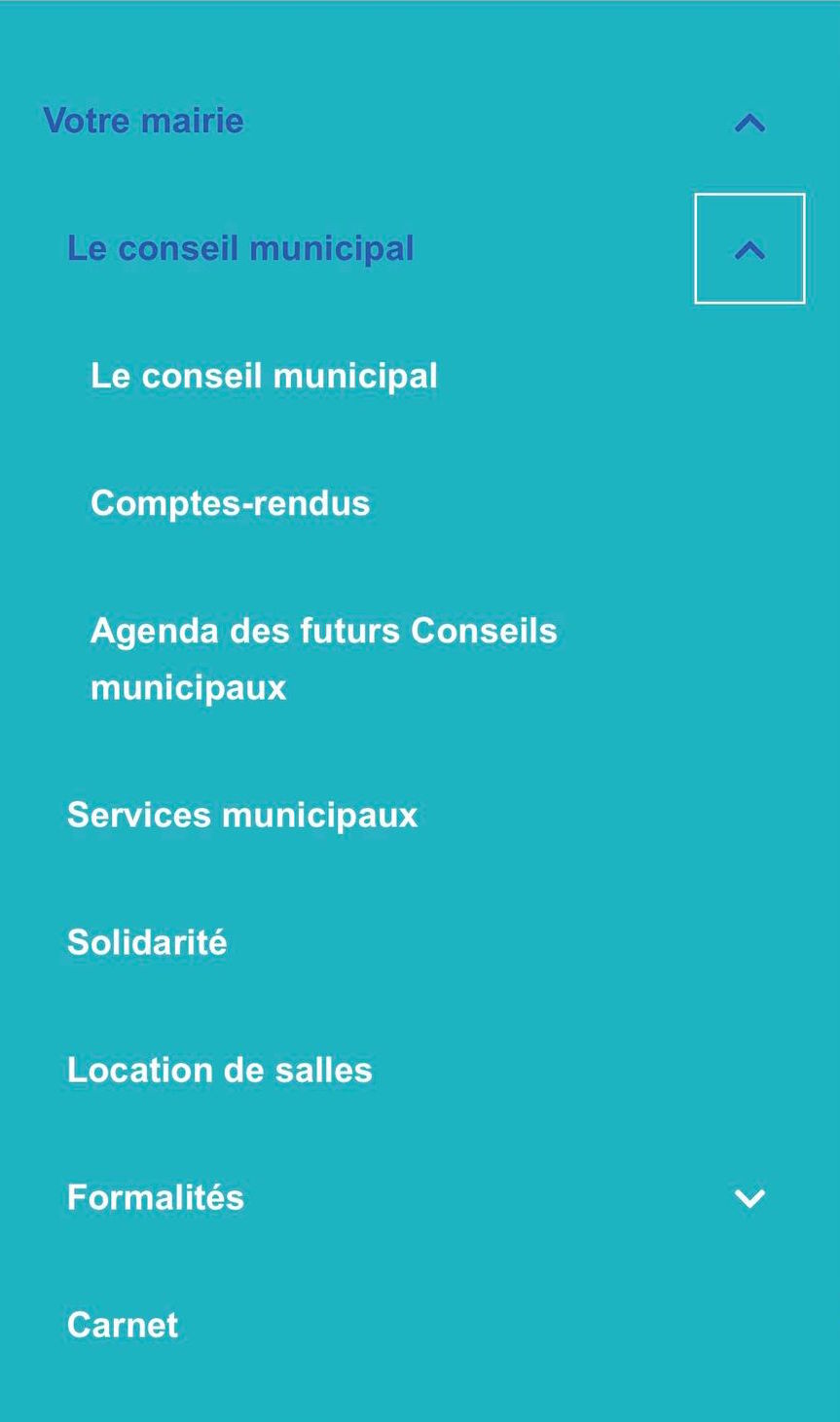Open Comptes-rendus
This screenshot has height=1422, width=840.
(x=231, y=503)
